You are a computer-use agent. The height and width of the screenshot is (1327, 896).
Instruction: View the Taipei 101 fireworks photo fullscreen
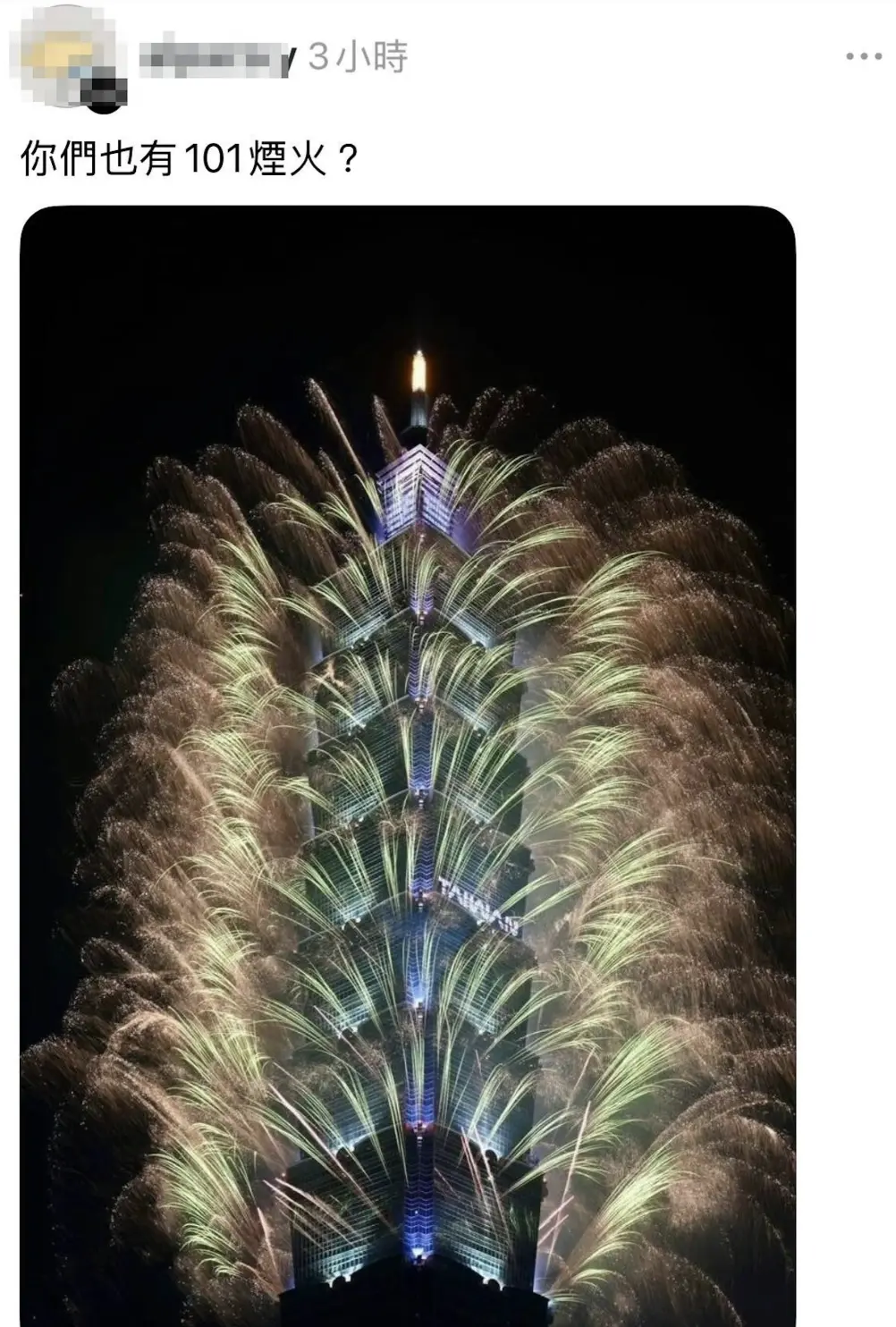411,760
